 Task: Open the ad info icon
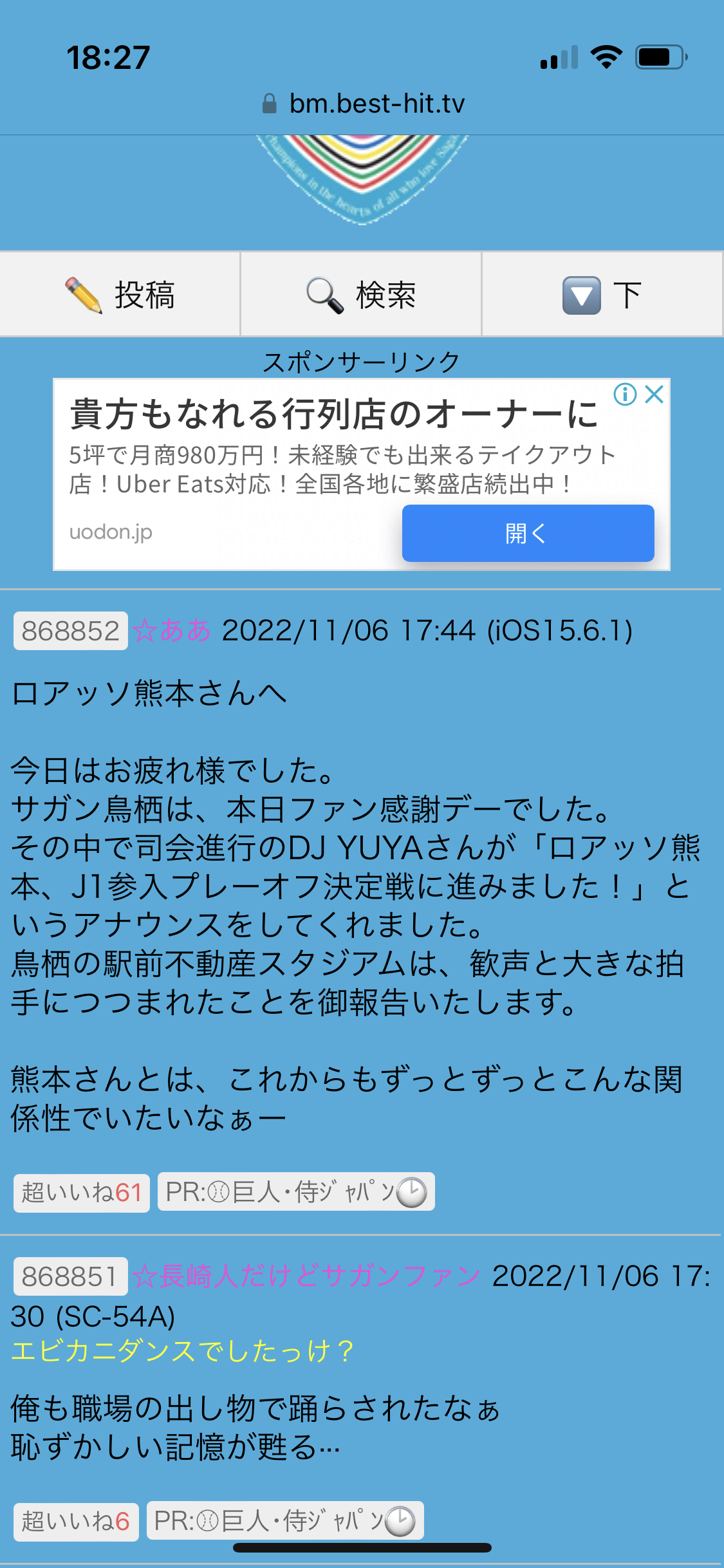pos(625,394)
